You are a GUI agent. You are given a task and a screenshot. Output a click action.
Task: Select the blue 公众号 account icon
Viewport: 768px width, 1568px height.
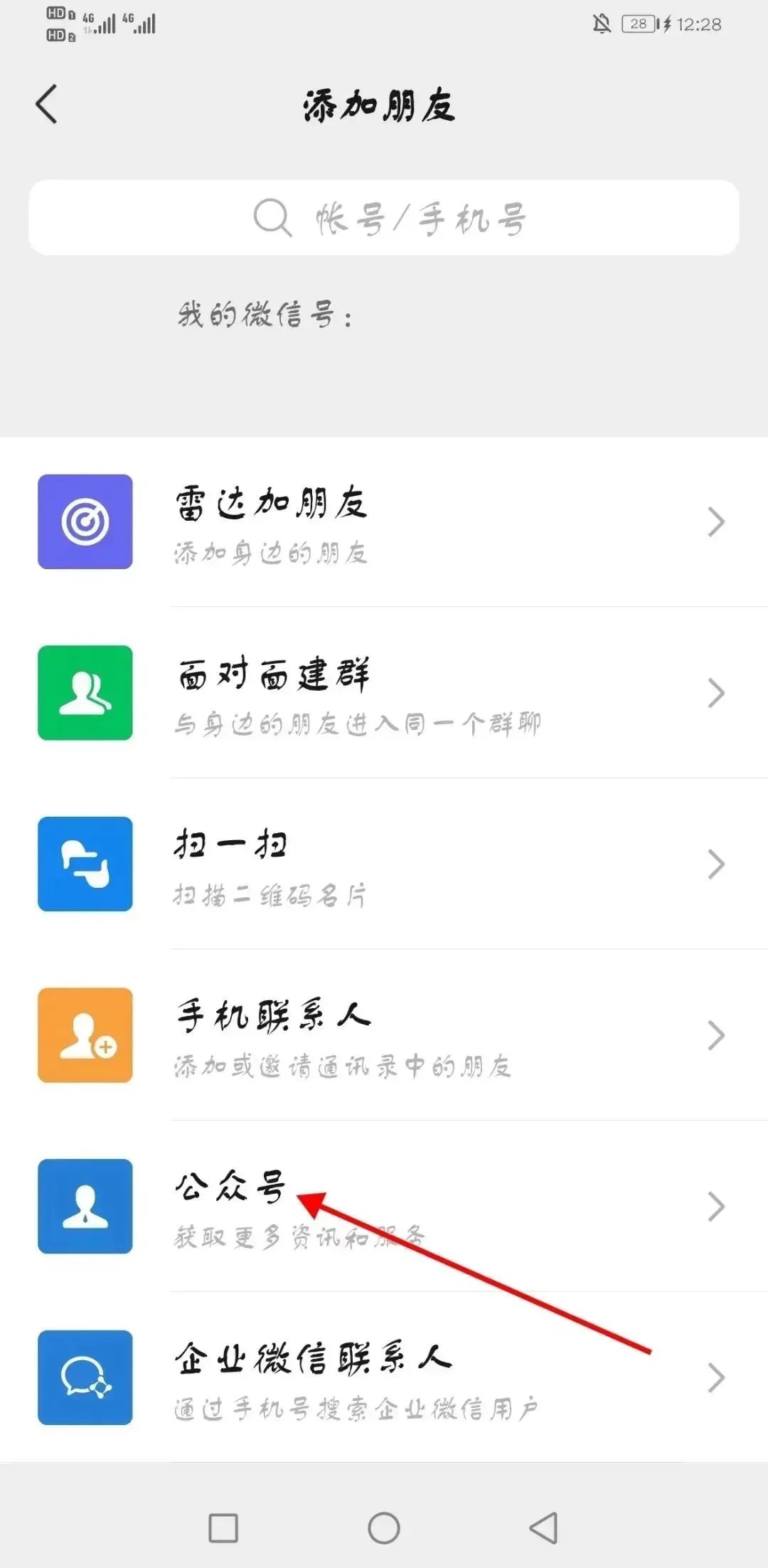(x=85, y=1207)
